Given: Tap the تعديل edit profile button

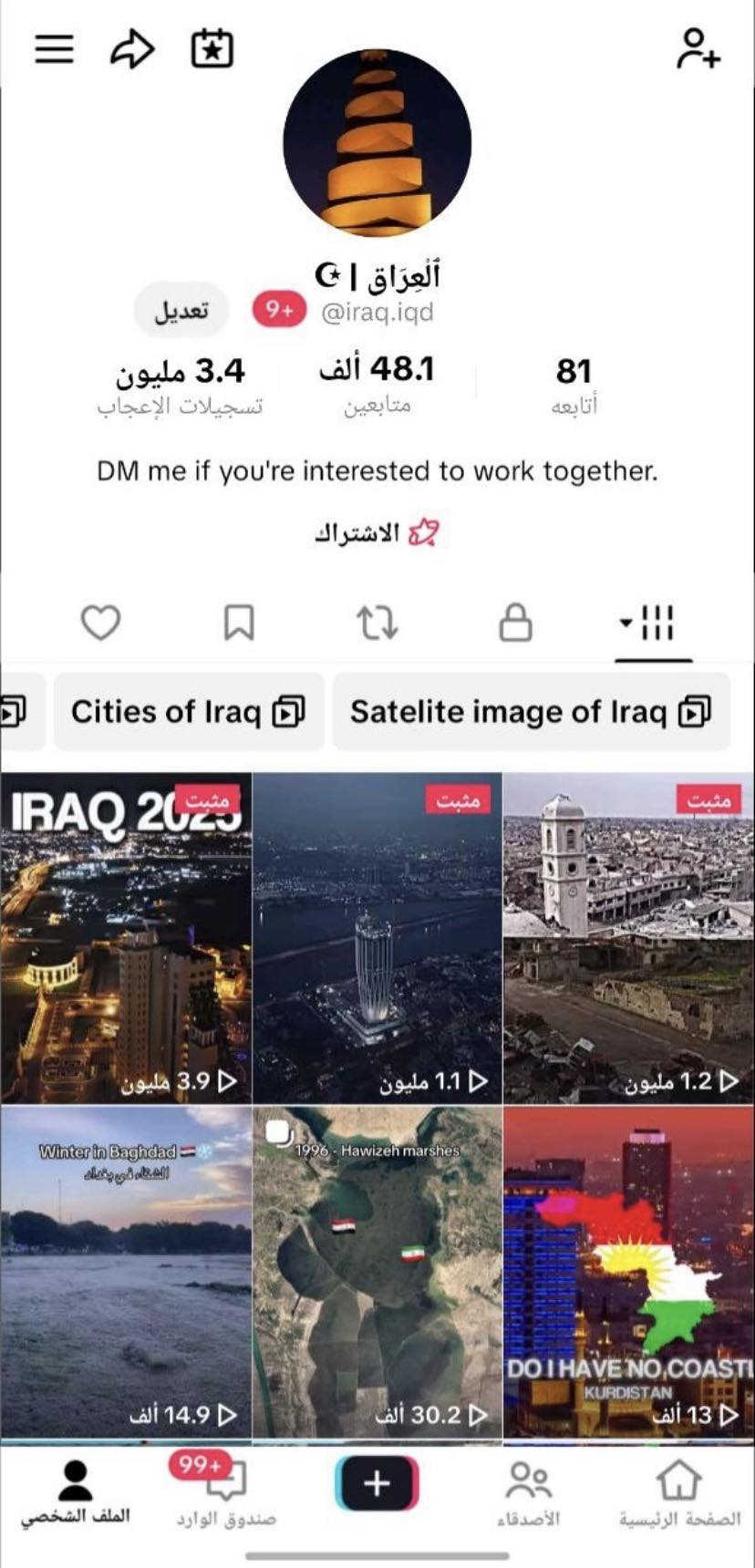Looking at the screenshot, I should (x=181, y=311).
